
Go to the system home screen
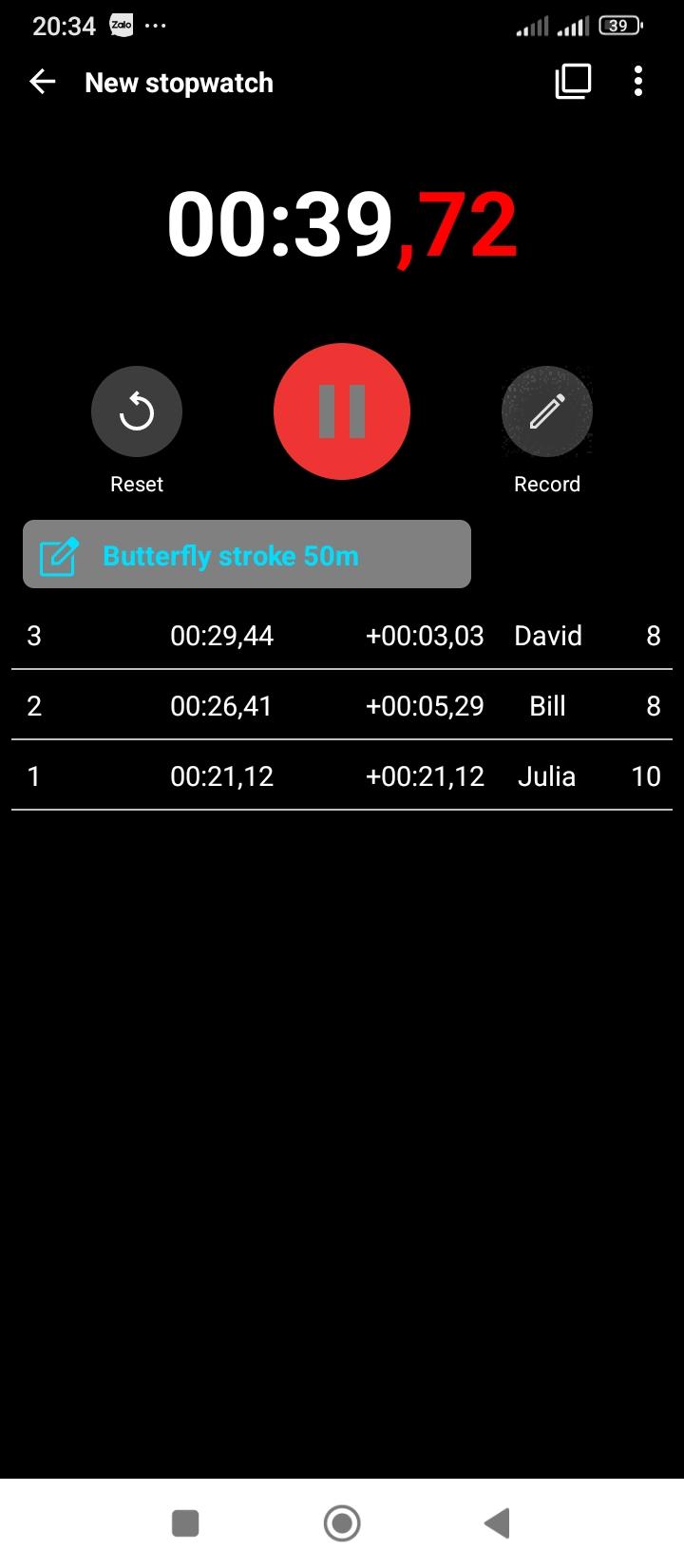[x=342, y=1523]
